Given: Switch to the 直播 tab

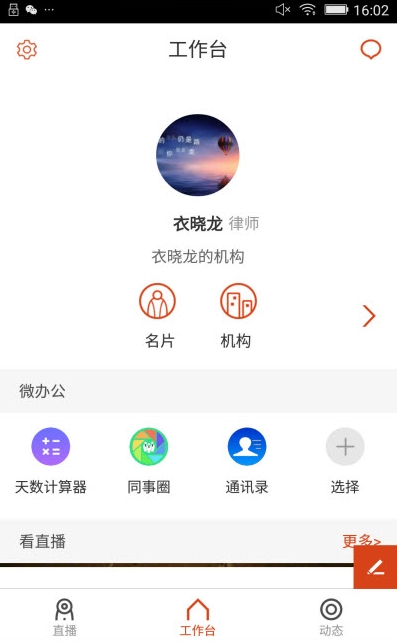Looking at the screenshot, I should (x=65, y=617).
